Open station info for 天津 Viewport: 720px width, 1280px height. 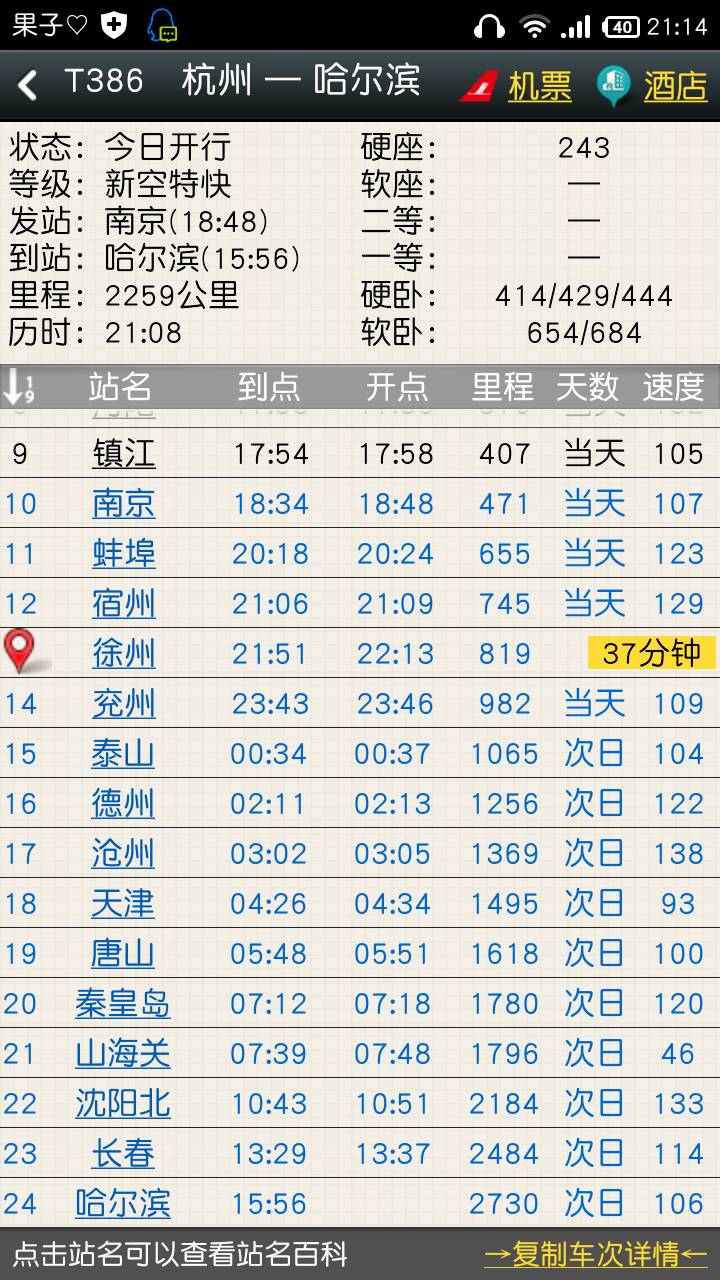coord(123,903)
